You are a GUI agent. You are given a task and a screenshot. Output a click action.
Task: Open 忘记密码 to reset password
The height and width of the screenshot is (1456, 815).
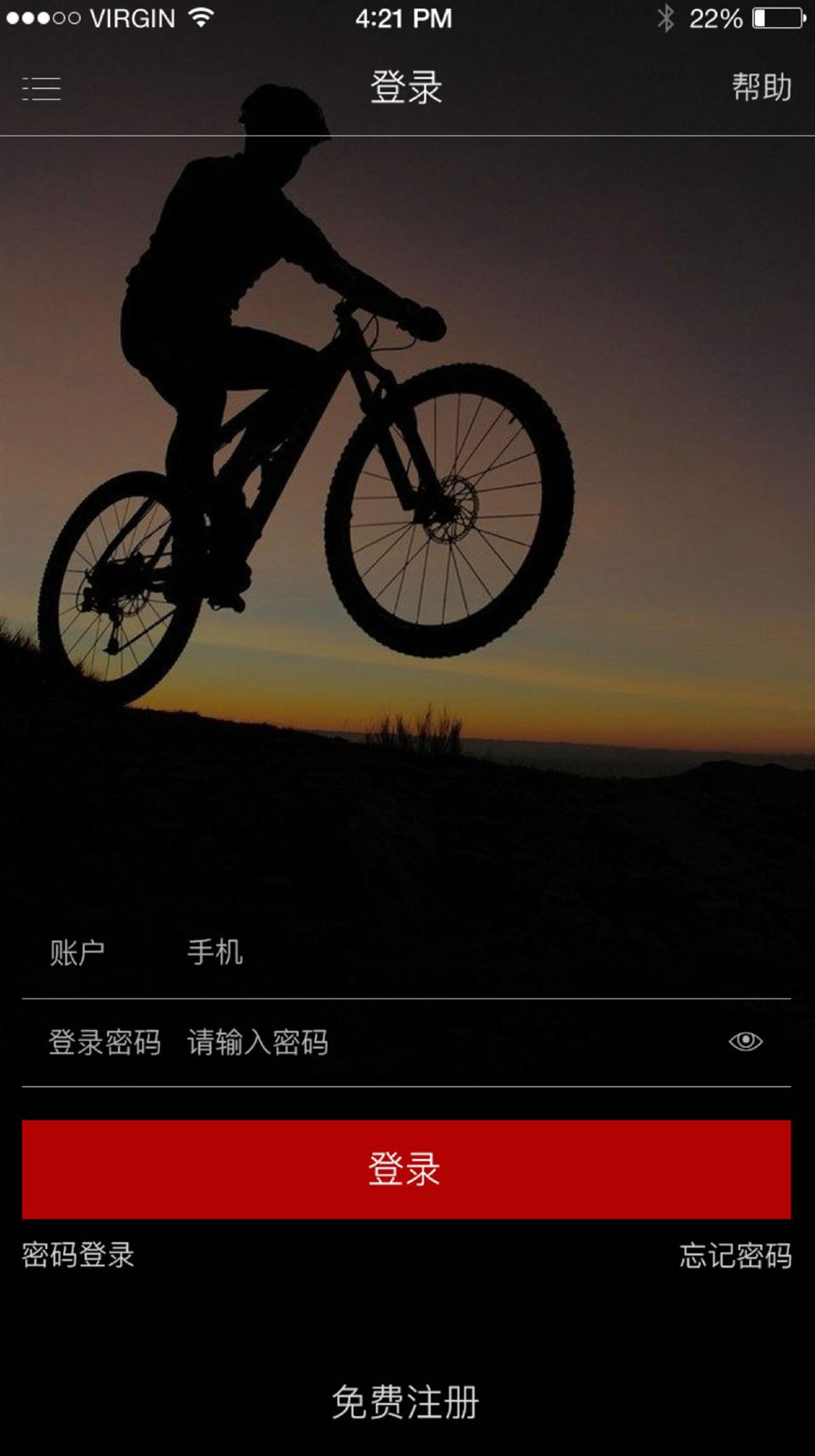click(734, 1255)
